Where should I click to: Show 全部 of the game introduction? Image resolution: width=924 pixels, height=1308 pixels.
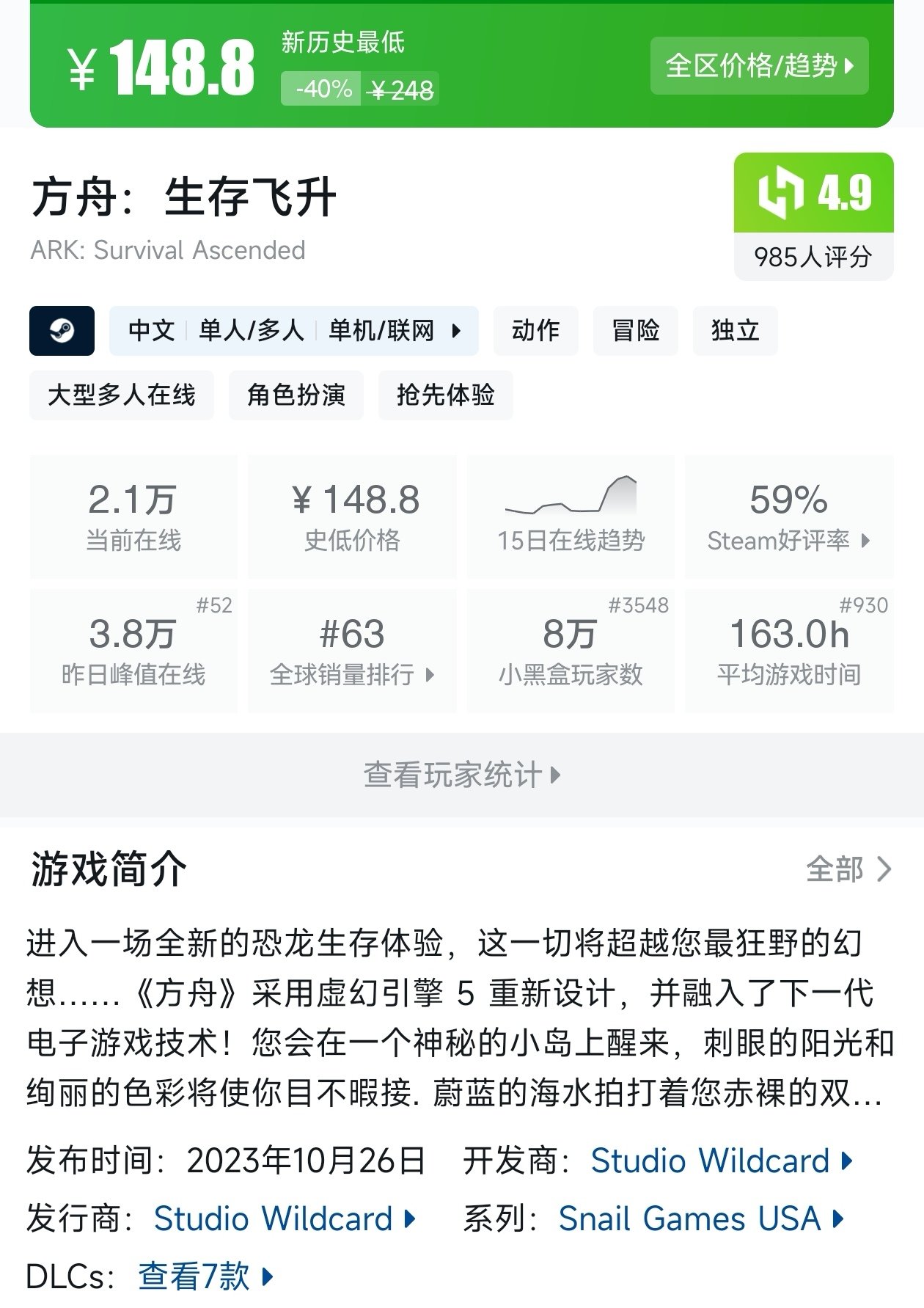[x=848, y=869]
